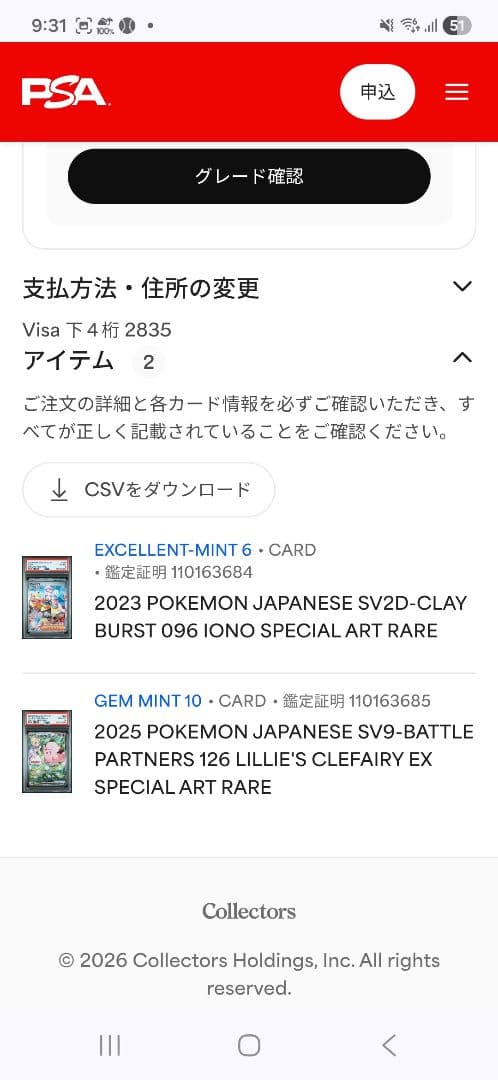Open the recent apps view

110,1045
